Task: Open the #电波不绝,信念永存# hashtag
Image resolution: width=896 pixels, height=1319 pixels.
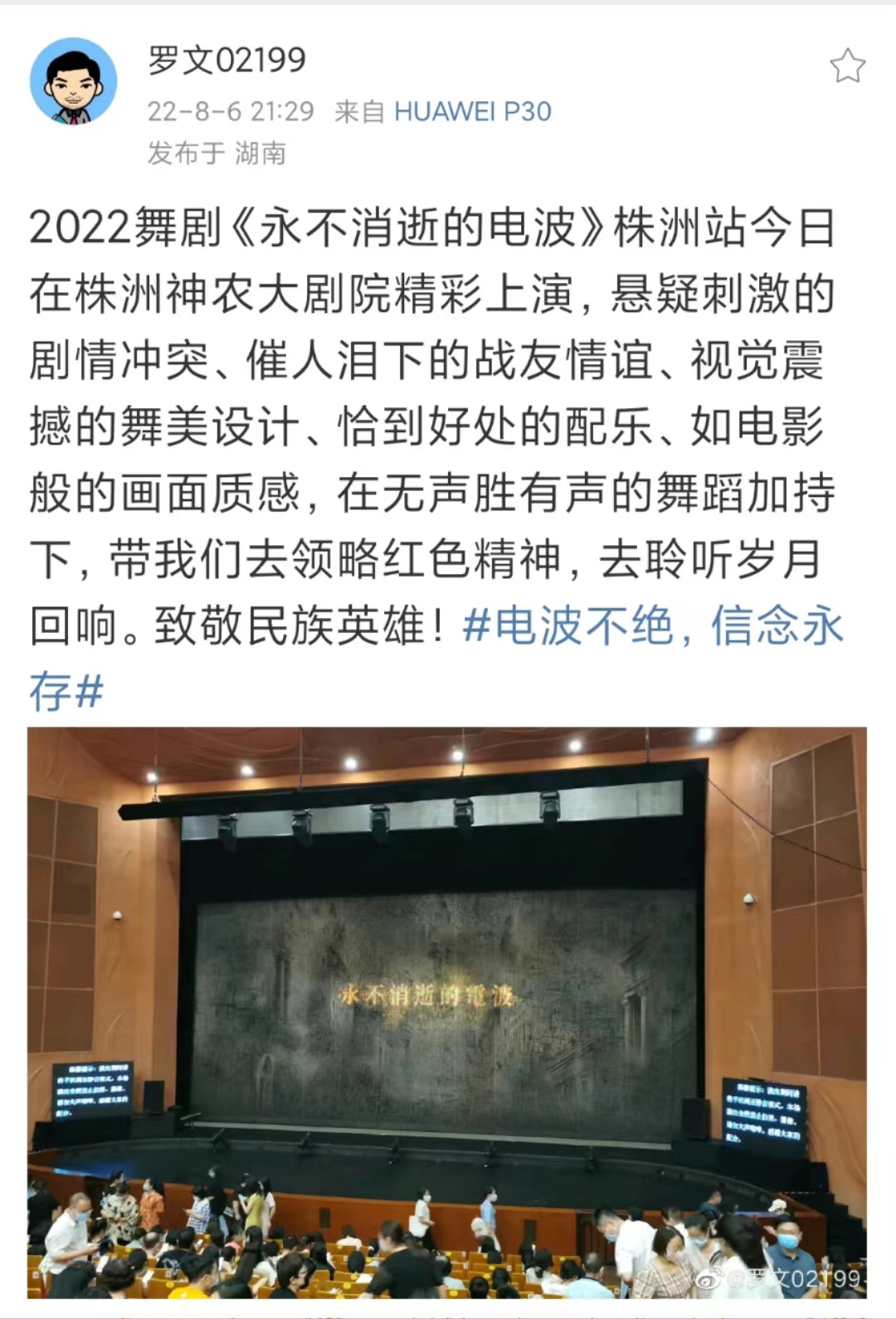Action: click(x=652, y=625)
